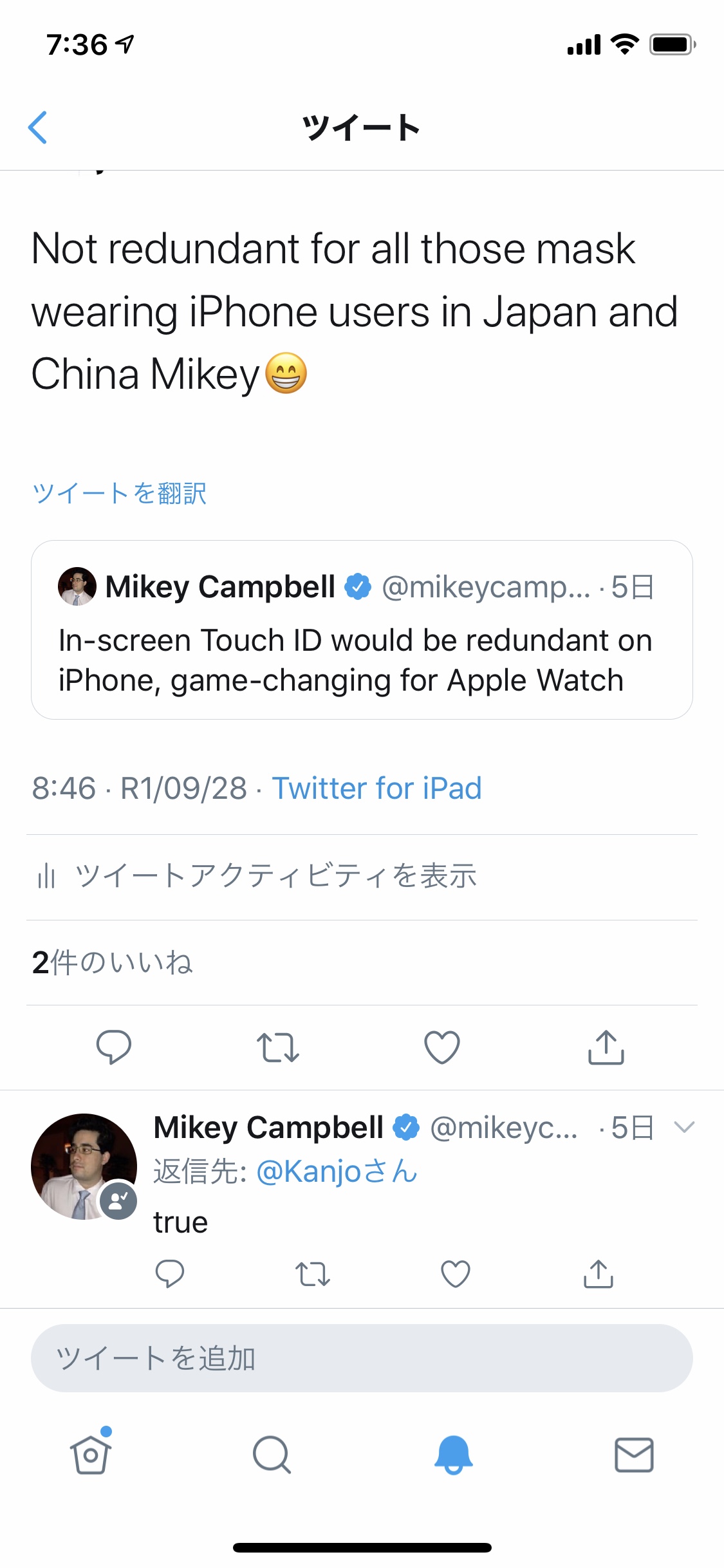This screenshot has width=724, height=1568.
Task: Open the quoted Mikey Campbell tweet card
Action: (362, 630)
